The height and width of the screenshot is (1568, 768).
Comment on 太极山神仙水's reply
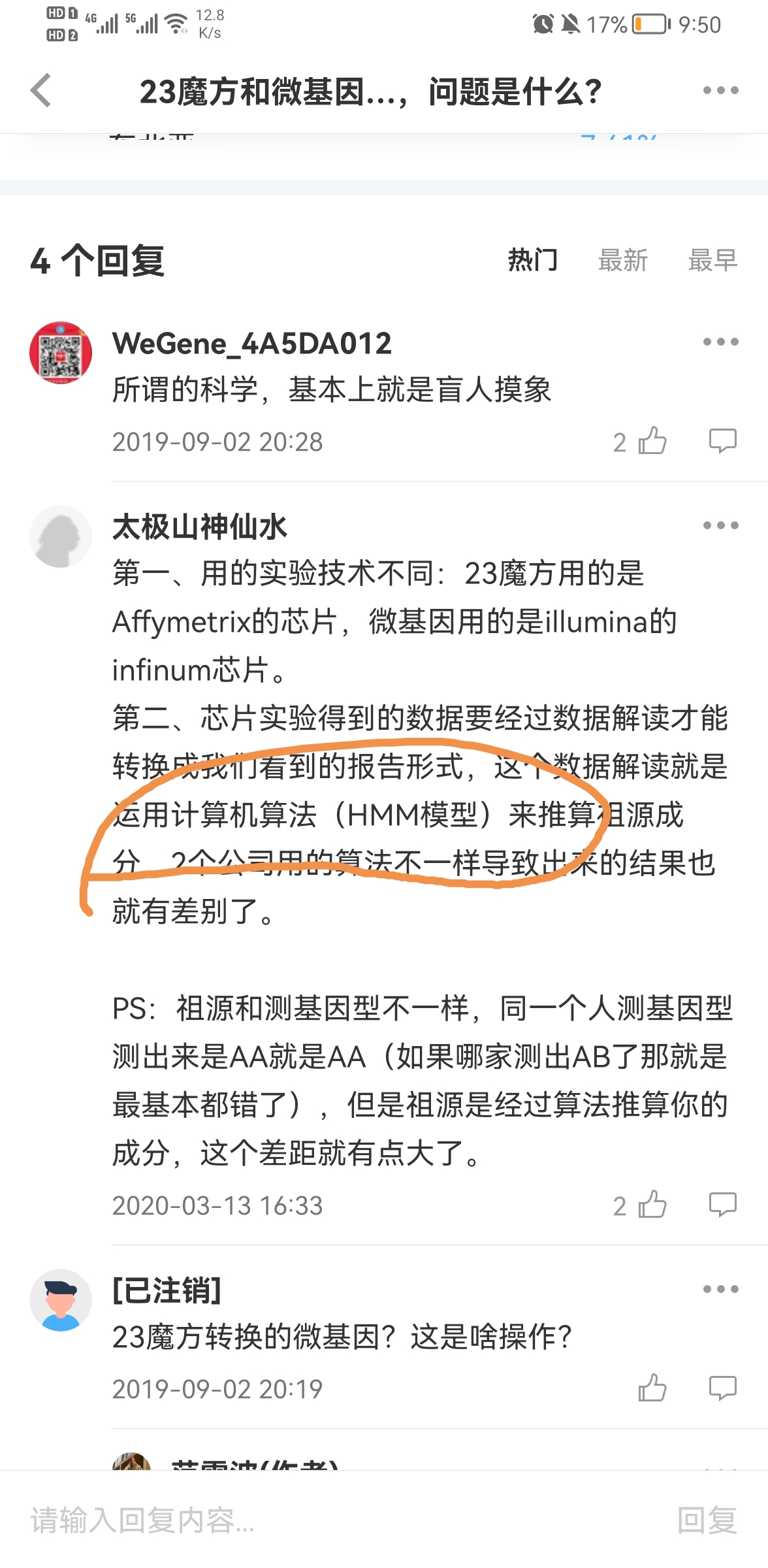[722, 1204]
